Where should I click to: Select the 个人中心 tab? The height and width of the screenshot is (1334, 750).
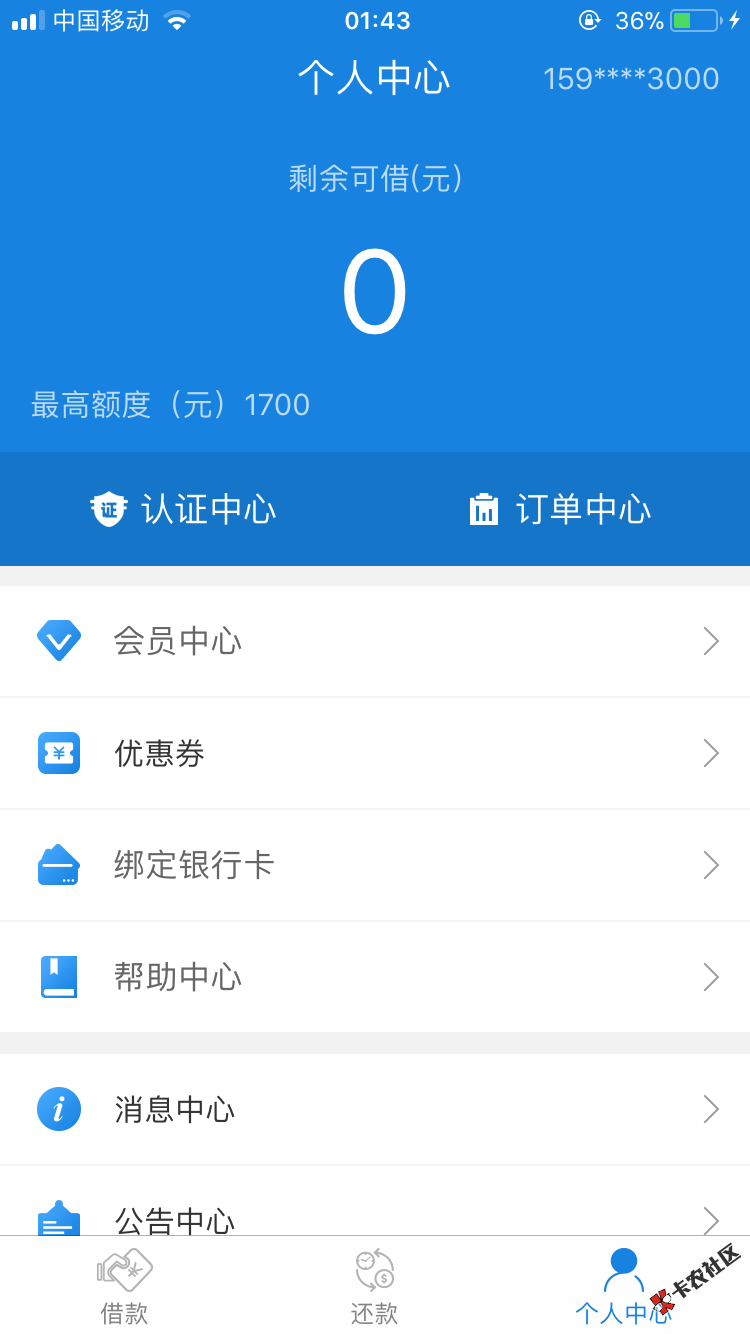point(623,1286)
